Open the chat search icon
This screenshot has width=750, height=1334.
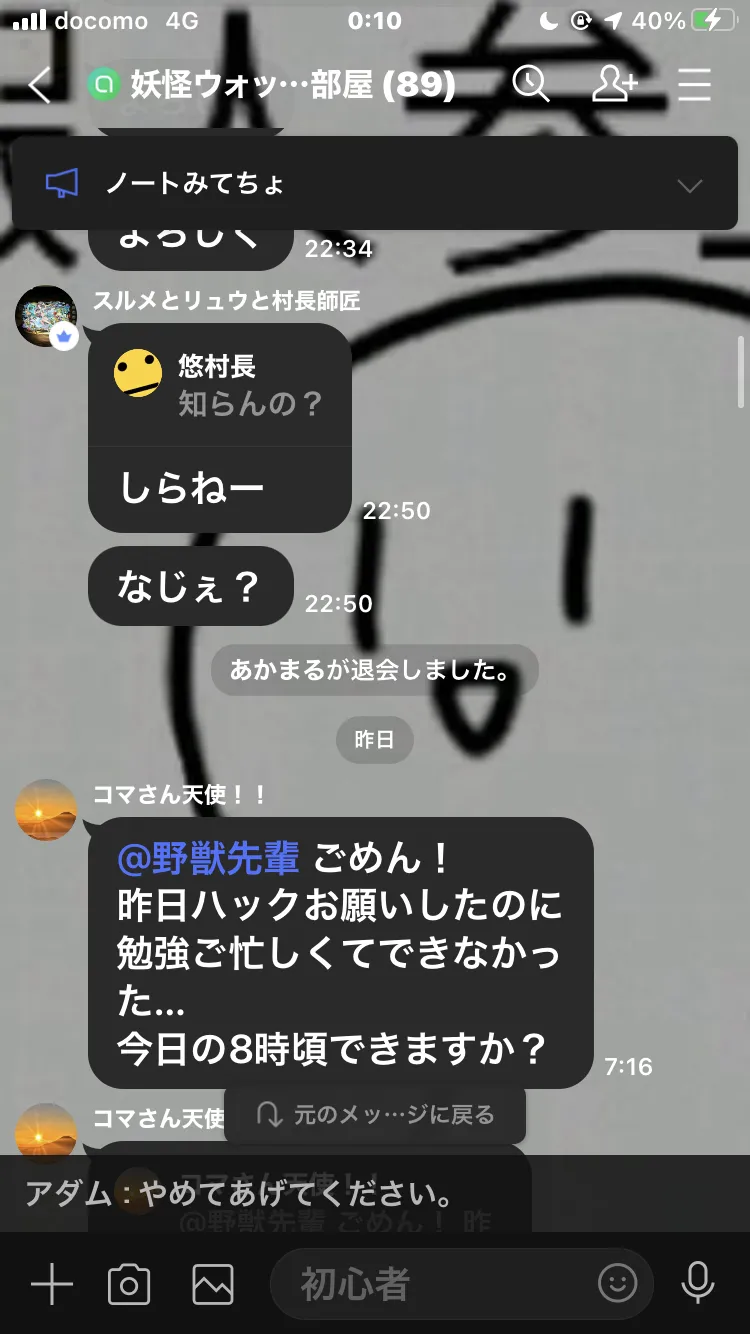[x=531, y=85]
